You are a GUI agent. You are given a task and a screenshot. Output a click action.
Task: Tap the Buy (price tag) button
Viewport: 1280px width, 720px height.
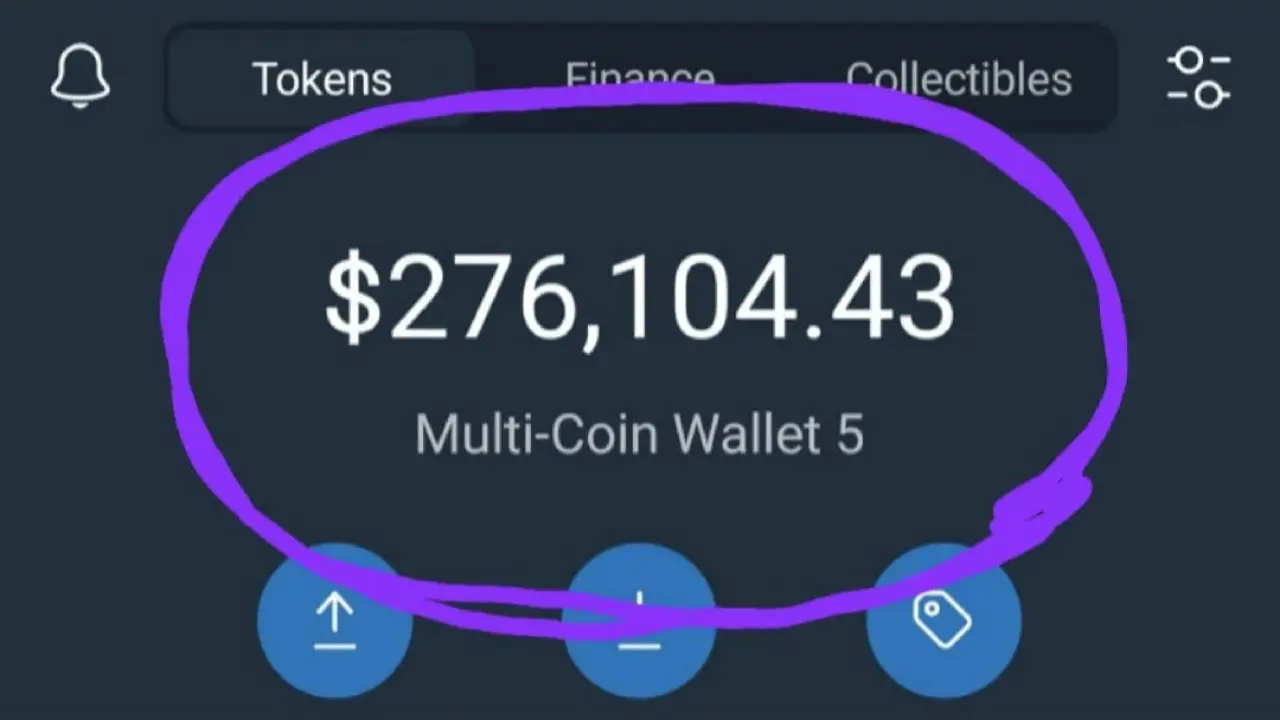point(943,622)
